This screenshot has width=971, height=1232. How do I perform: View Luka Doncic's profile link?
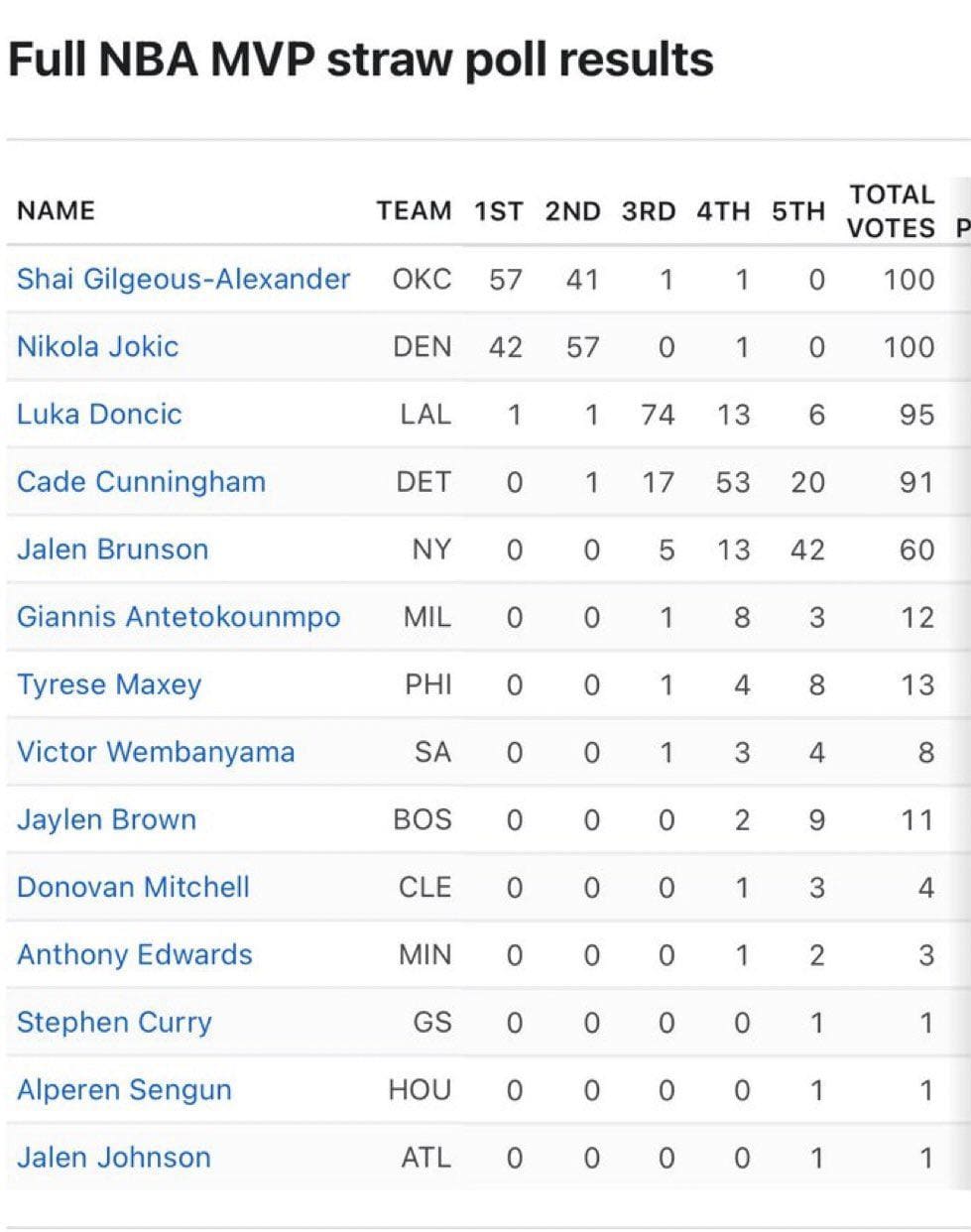(99, 415)
